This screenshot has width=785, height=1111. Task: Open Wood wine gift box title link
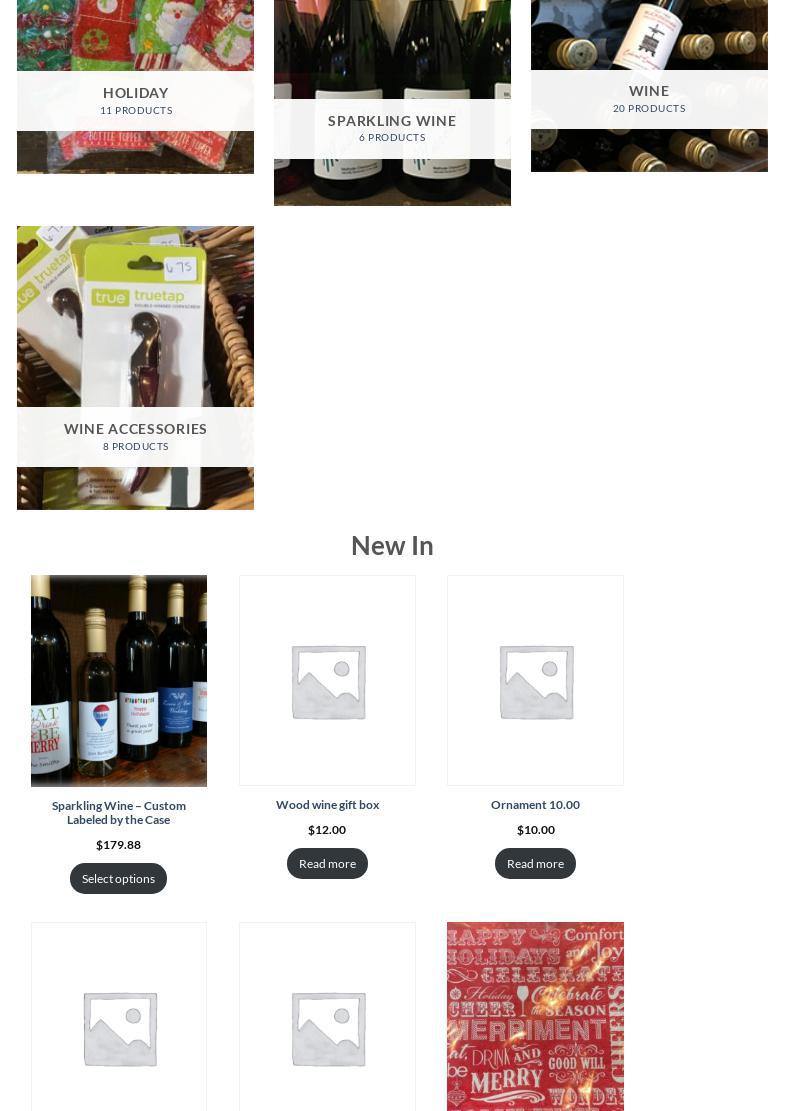[x=327, y=804]
